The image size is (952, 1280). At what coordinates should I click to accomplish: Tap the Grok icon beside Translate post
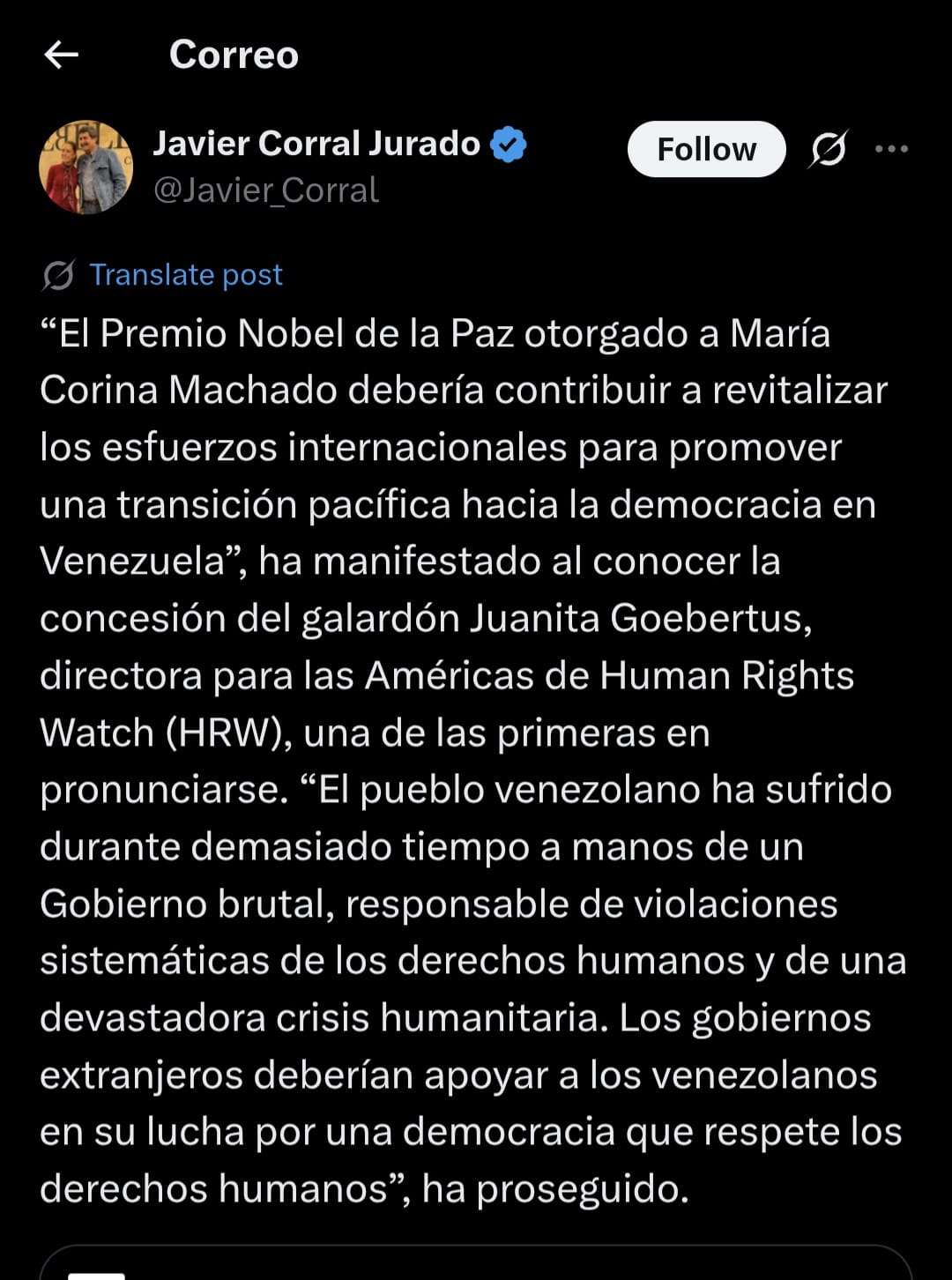pyautogui.click(x=56, y=274)
